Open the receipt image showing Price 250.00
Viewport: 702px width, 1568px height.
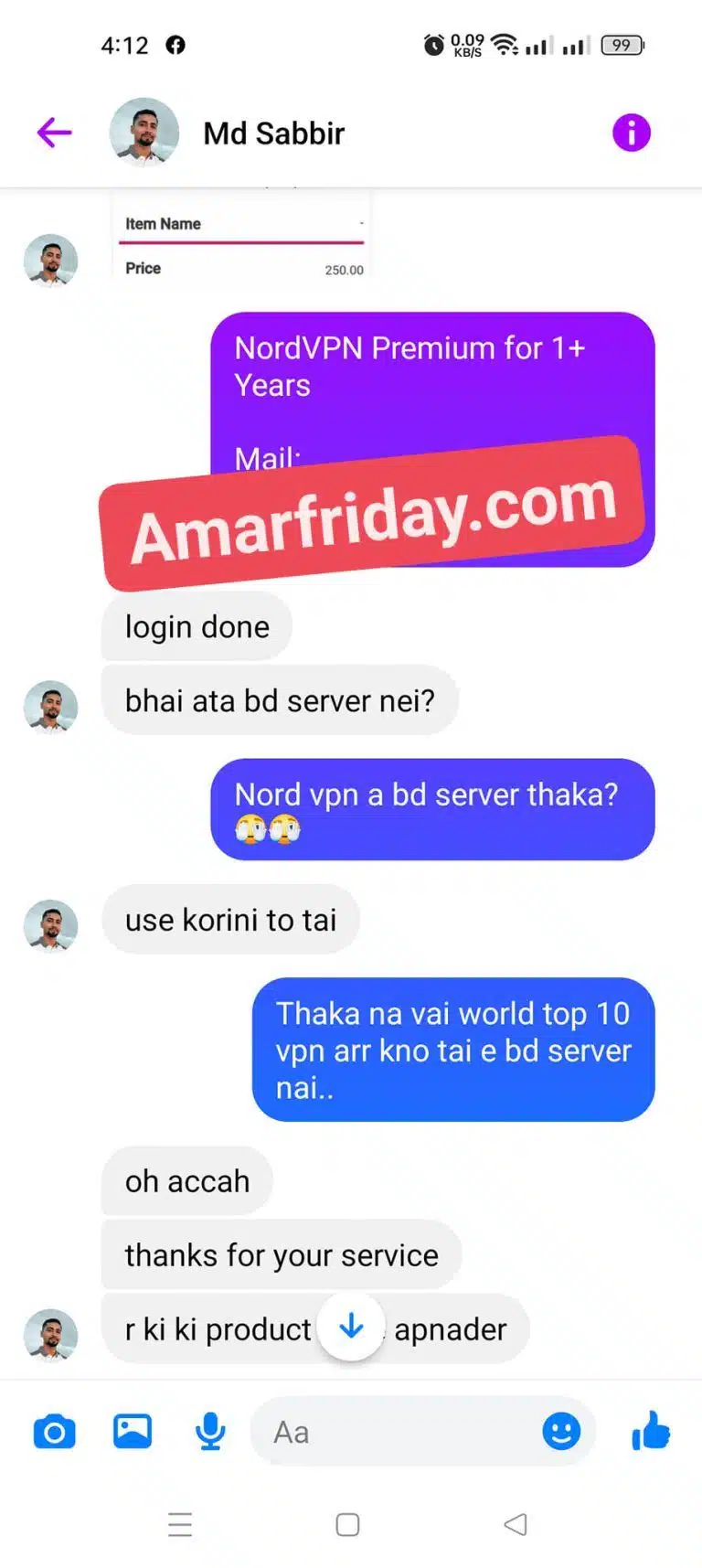(243, 236)
